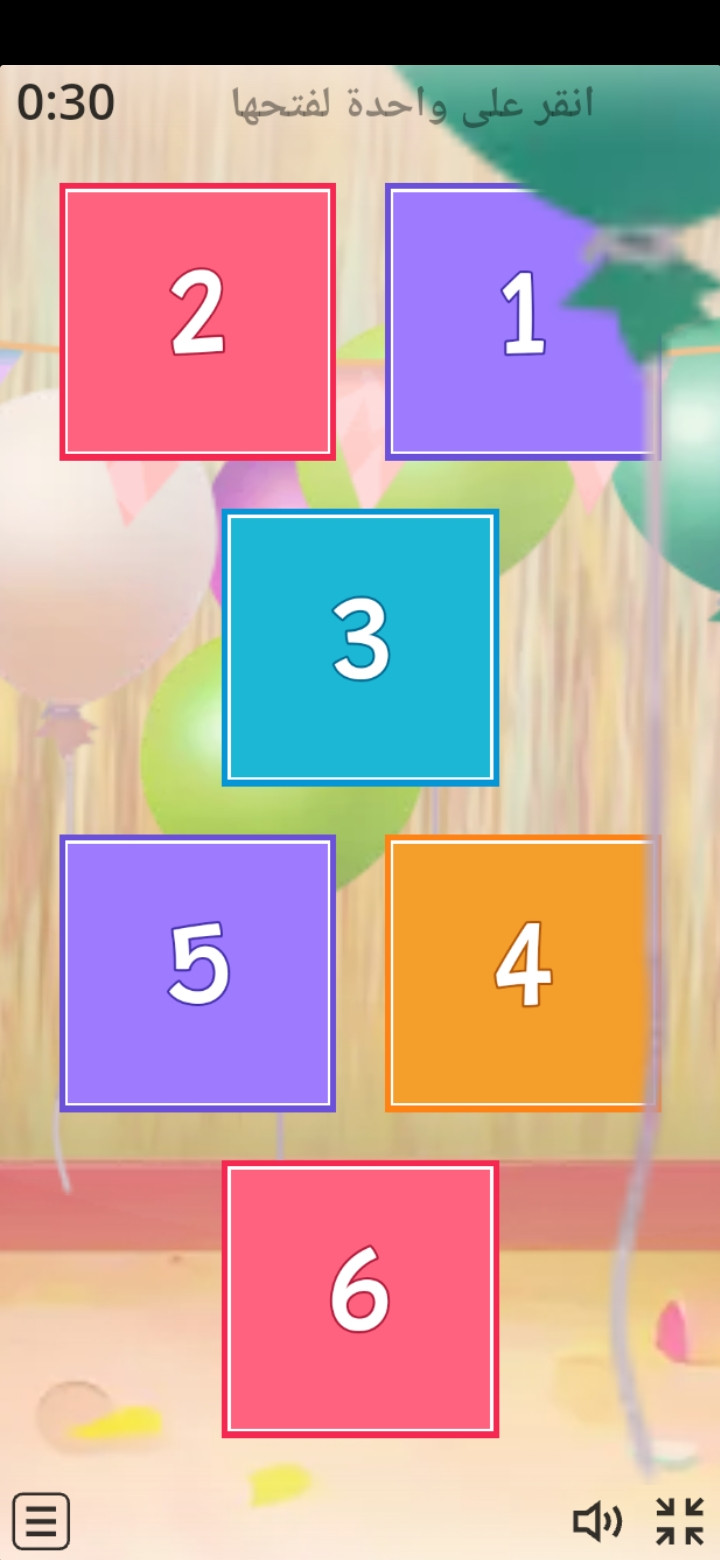Open box number 1
This screenshot has width=720, height=1560.
pyautogui.click(x=522, y=322)
